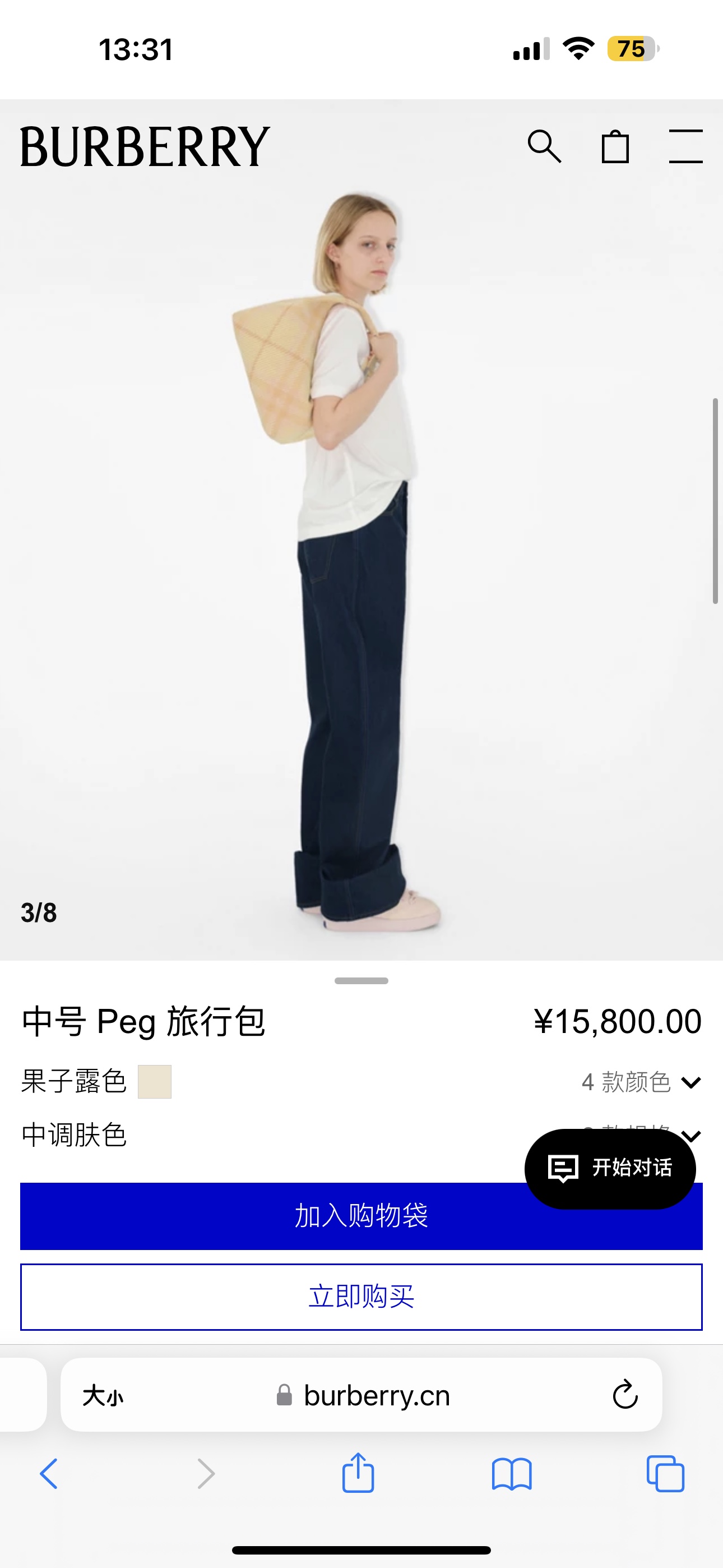Tap the sheet's drag handle
Image resolution: width=723 pixels, height=1568 pixels.
pos(361,981)
